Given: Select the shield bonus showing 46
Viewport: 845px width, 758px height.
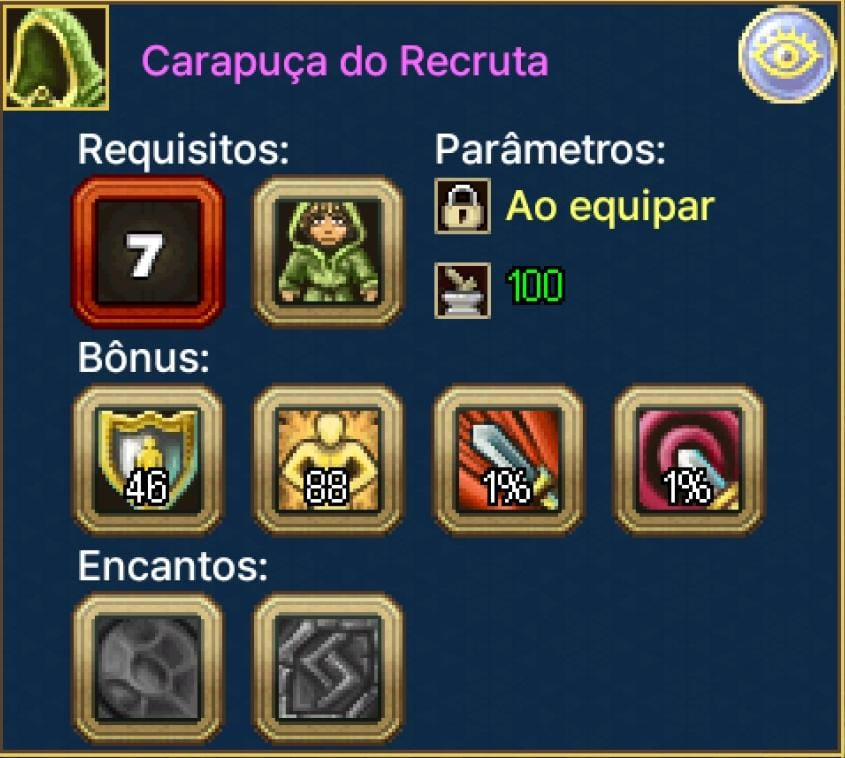Looking at the screenshot, I should 148,461.
